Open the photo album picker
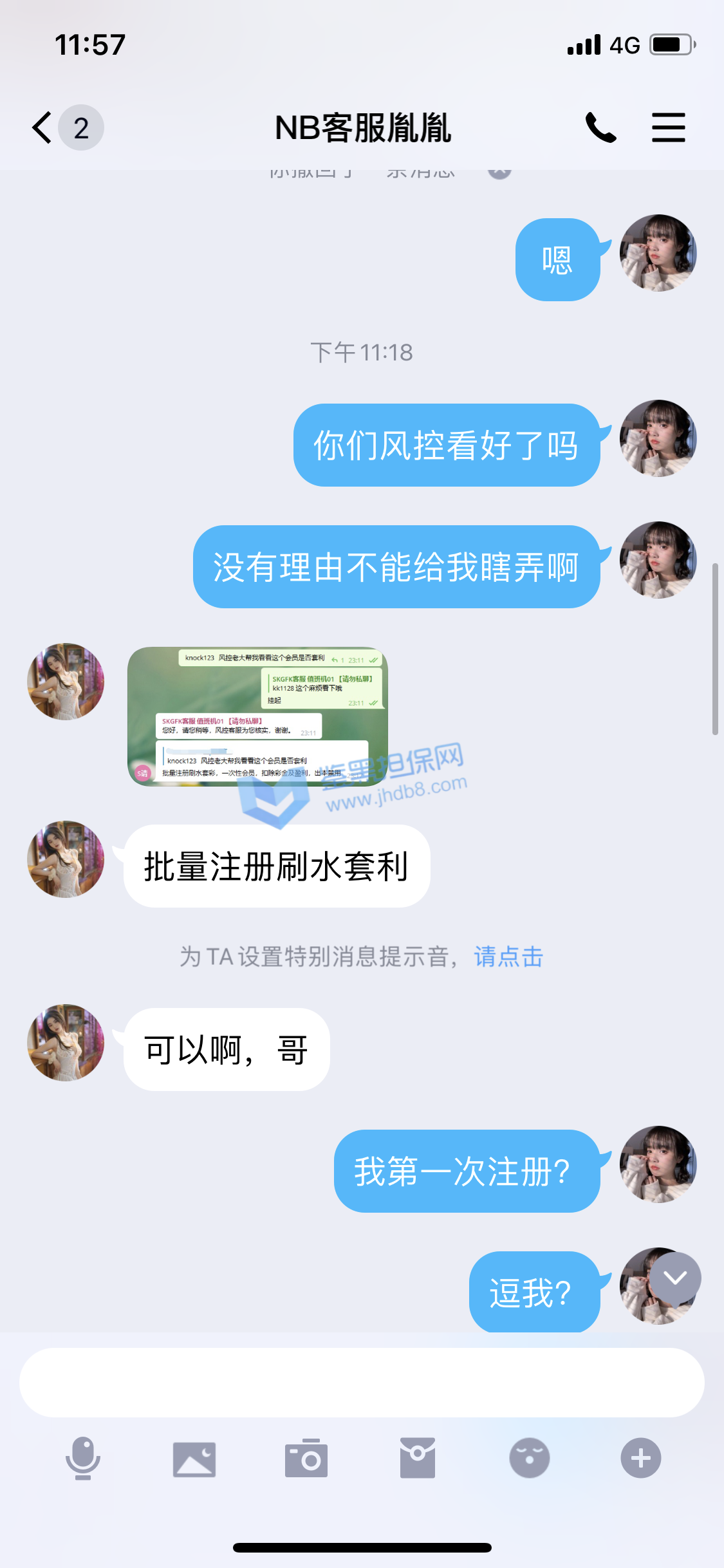Screen dimensions: 724x1568 click(194, 1458)
